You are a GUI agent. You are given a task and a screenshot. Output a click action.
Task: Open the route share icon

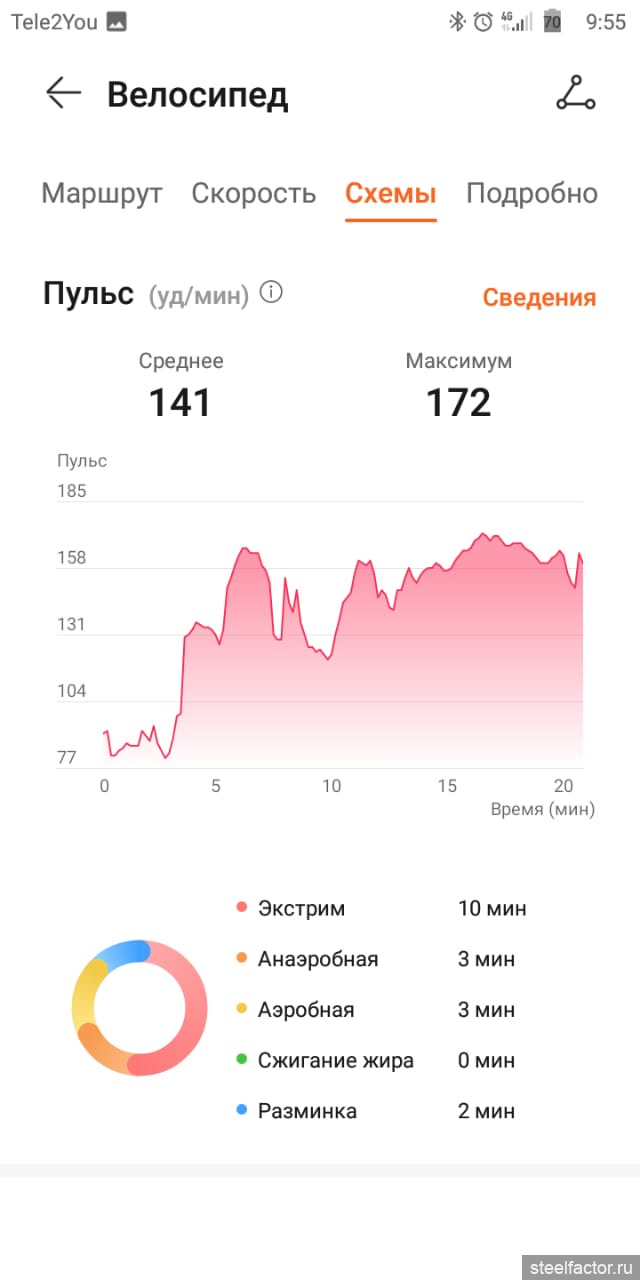click(x=575, y=93)
